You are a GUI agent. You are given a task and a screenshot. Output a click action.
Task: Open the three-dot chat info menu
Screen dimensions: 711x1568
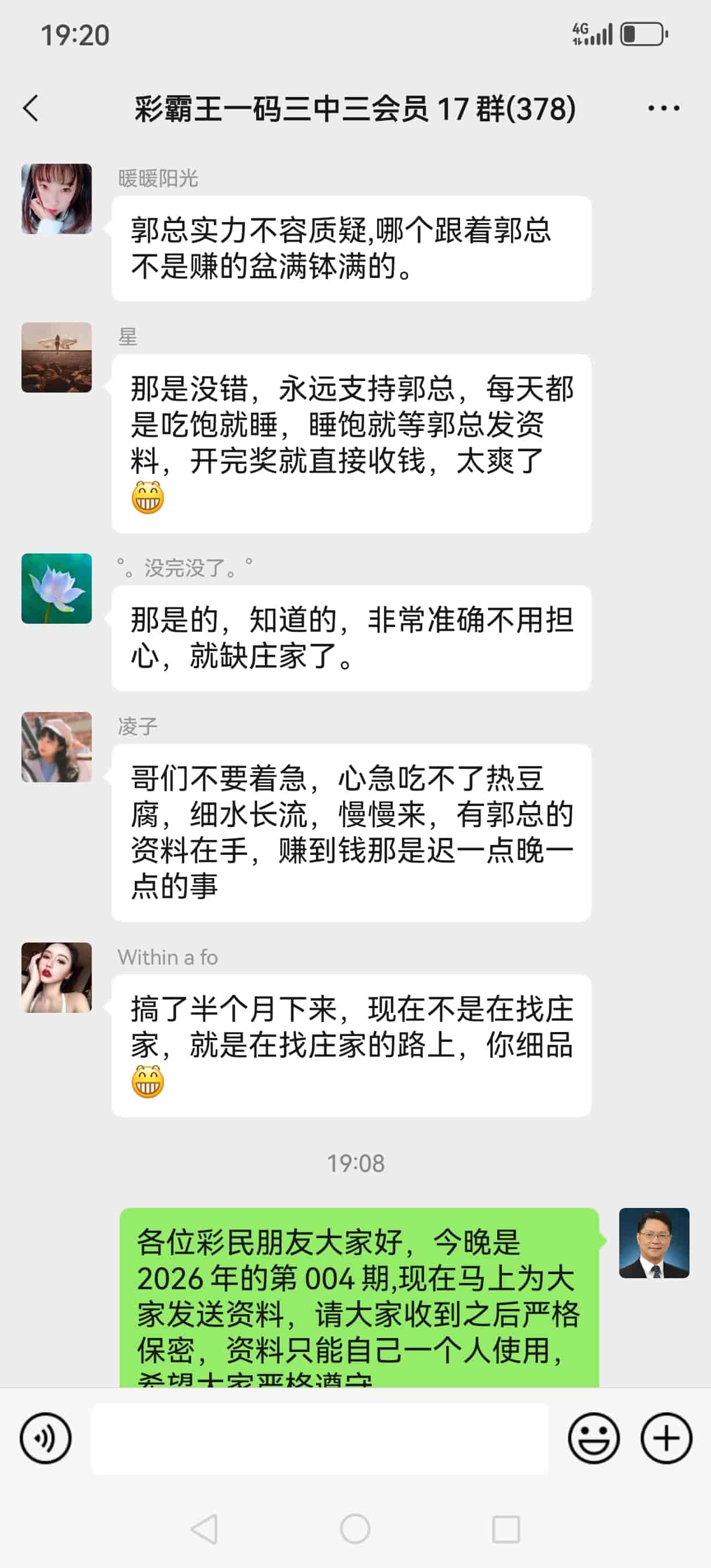tap(663, 109)
